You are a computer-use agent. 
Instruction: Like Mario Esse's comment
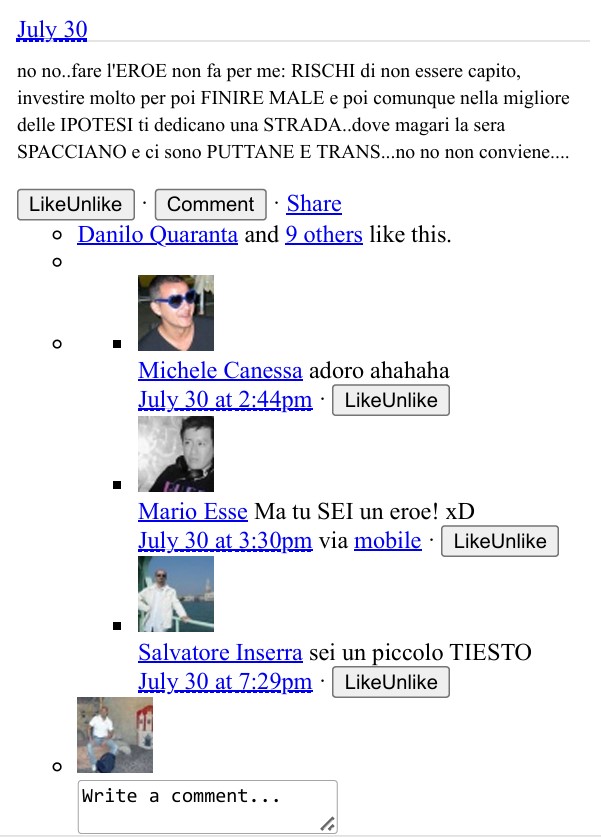500,541
